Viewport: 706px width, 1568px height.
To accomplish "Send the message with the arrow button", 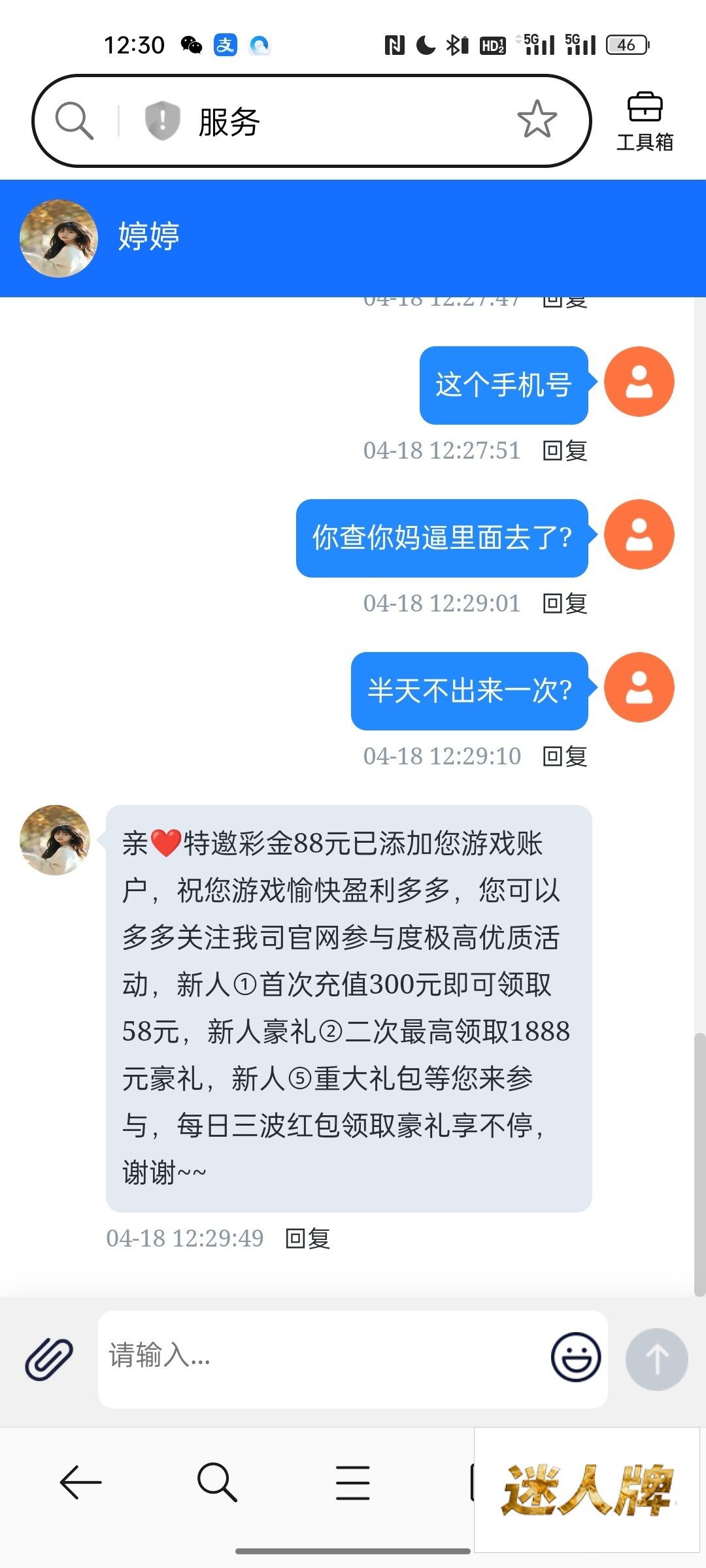I will tap(656, 1359).
